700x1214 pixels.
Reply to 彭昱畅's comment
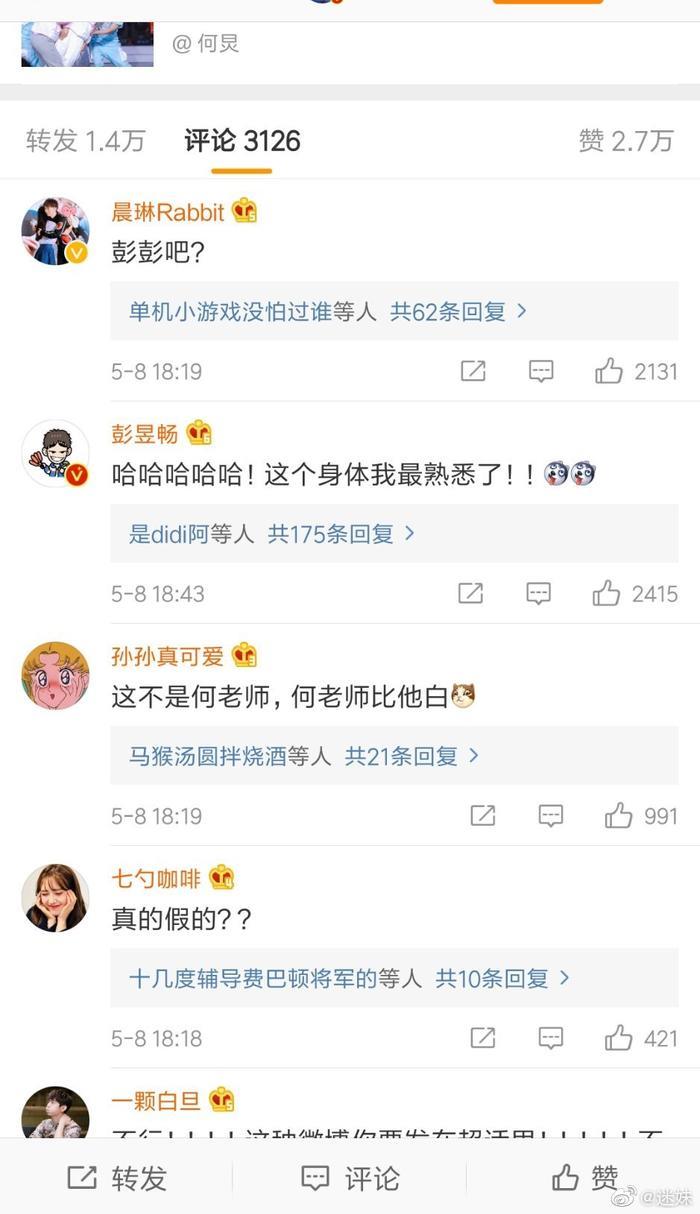pyautogui.click(x=539, y=593)
